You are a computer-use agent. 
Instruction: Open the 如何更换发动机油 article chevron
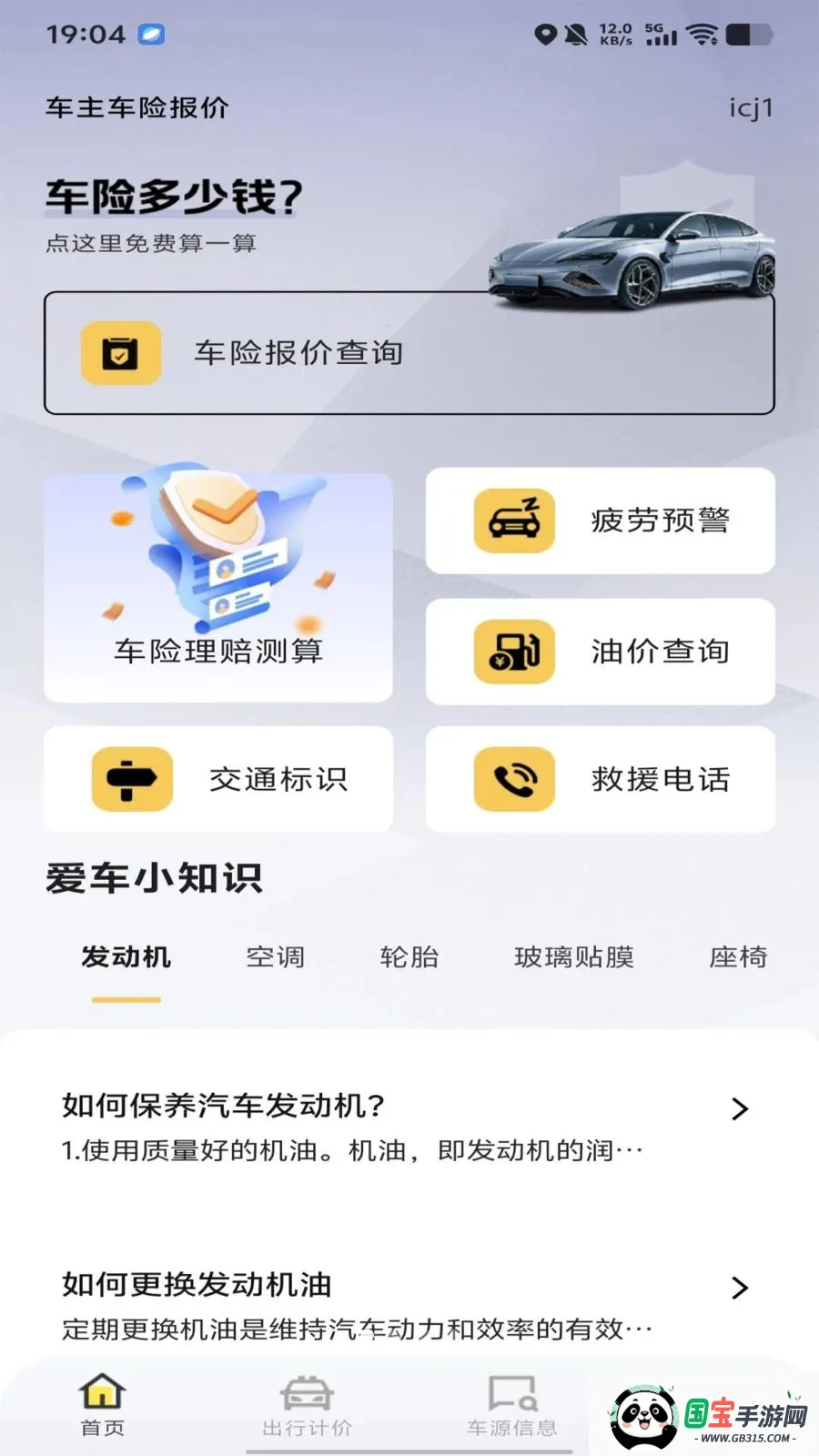click(739, 1287)
